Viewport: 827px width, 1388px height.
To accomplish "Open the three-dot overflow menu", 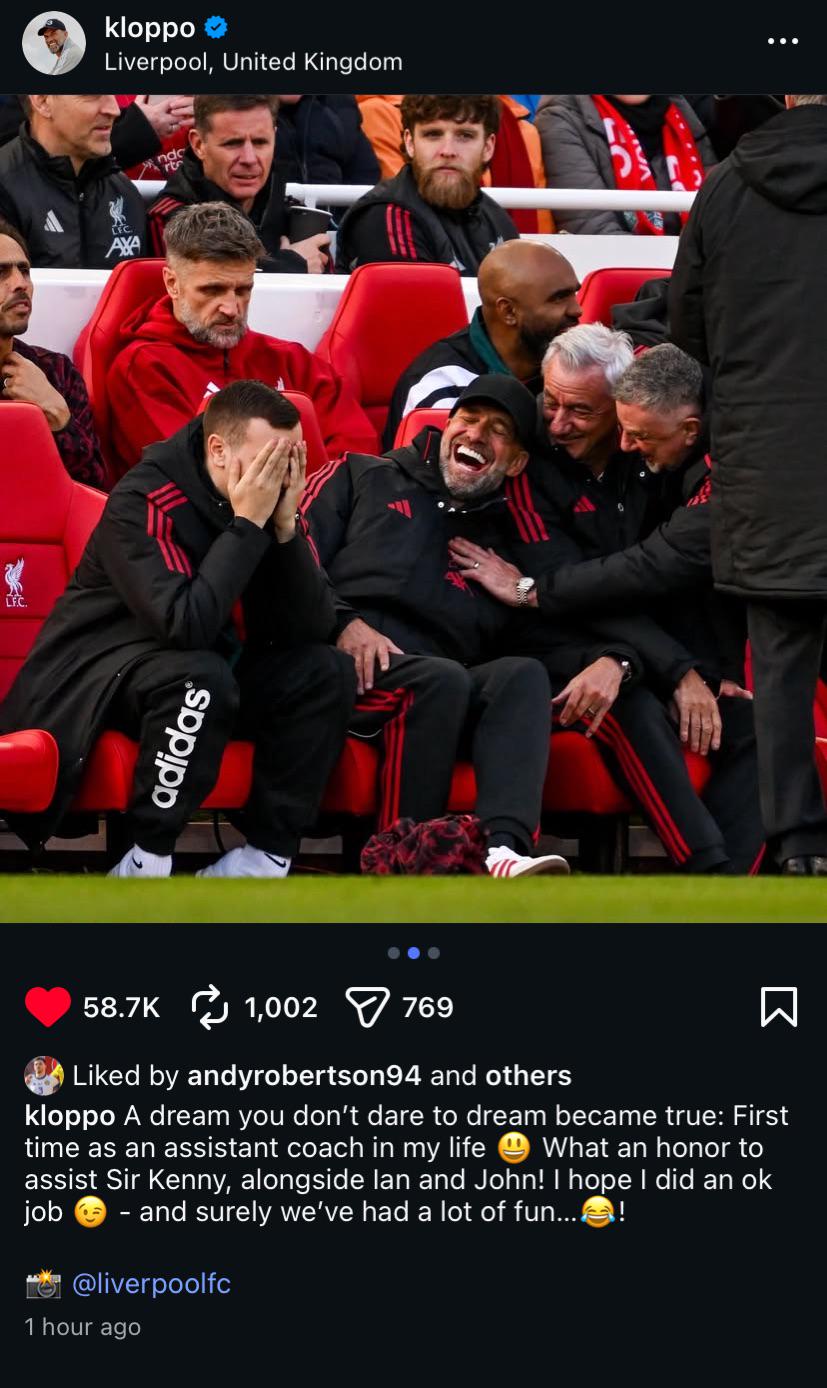I will pyautogui.click(x=782, y=42).
